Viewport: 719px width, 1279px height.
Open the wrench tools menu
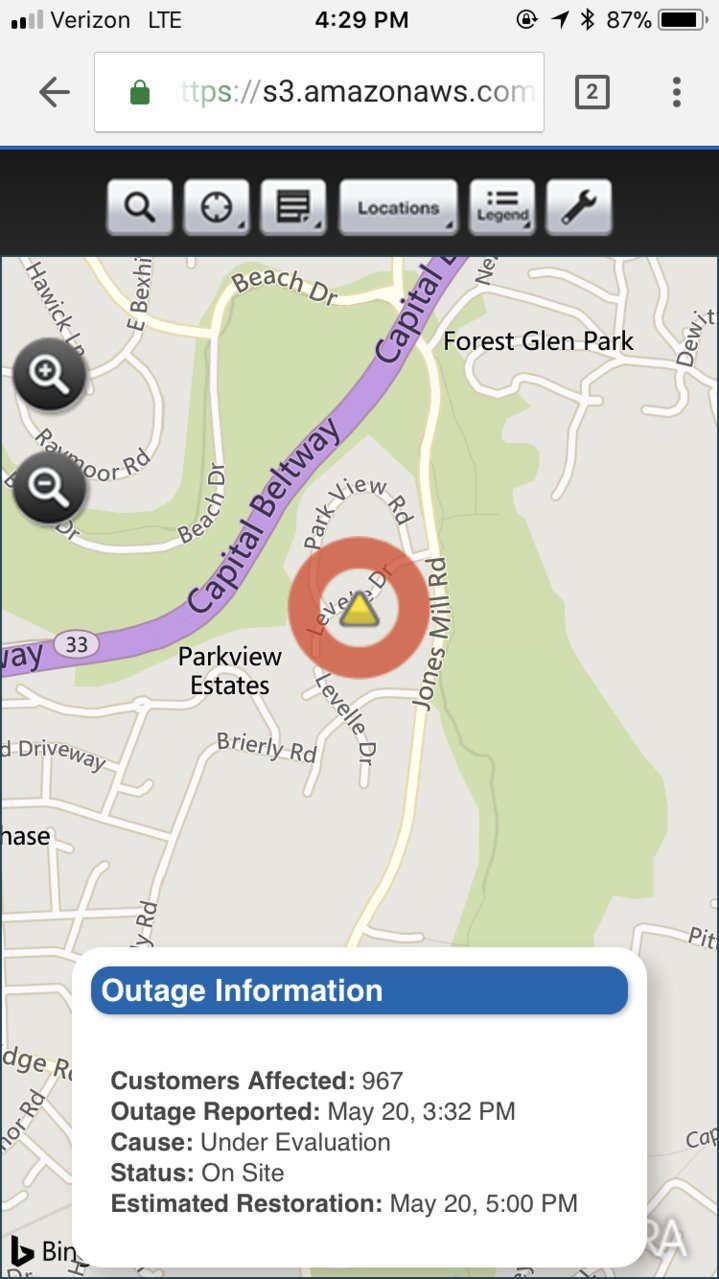(x=579, y=208)
